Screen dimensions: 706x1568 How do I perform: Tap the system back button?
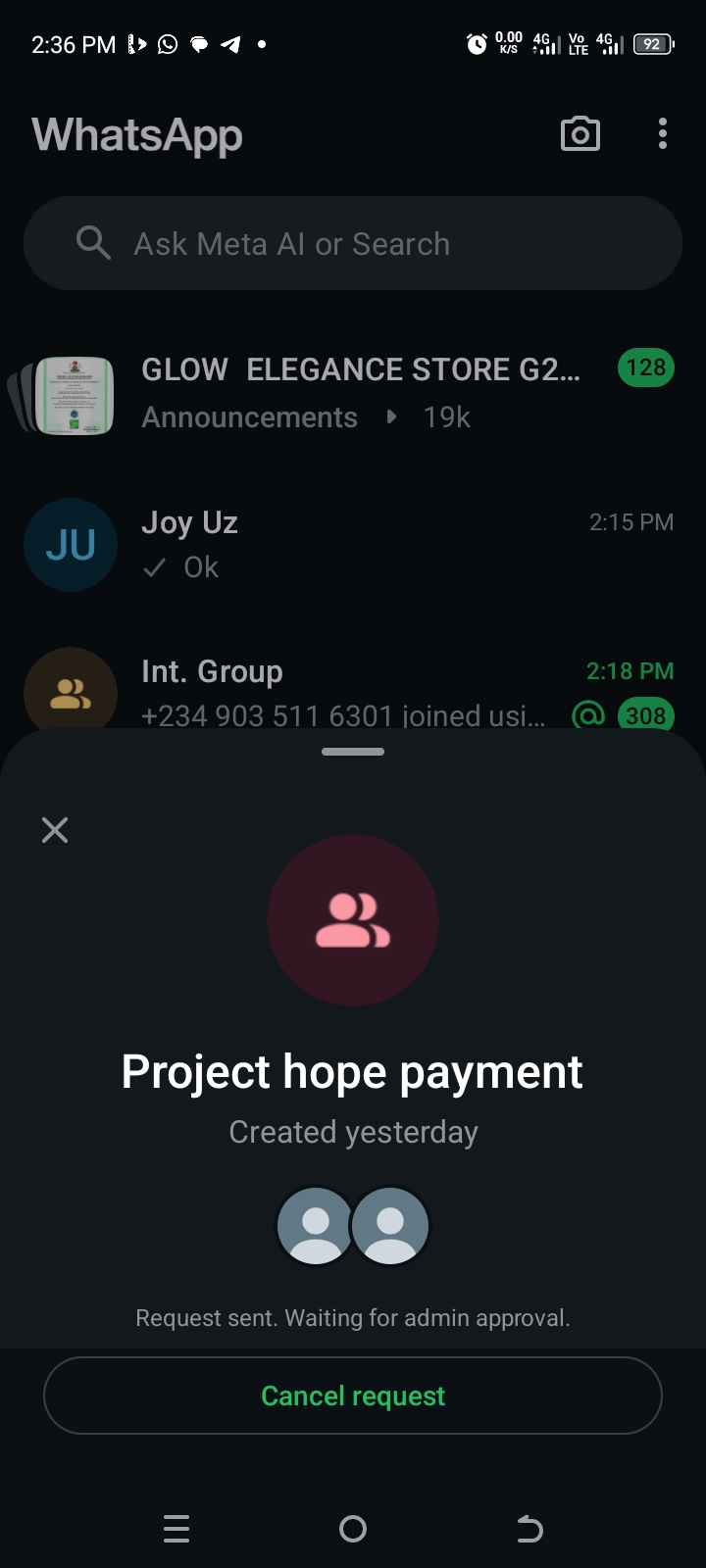click(529, 1529)
